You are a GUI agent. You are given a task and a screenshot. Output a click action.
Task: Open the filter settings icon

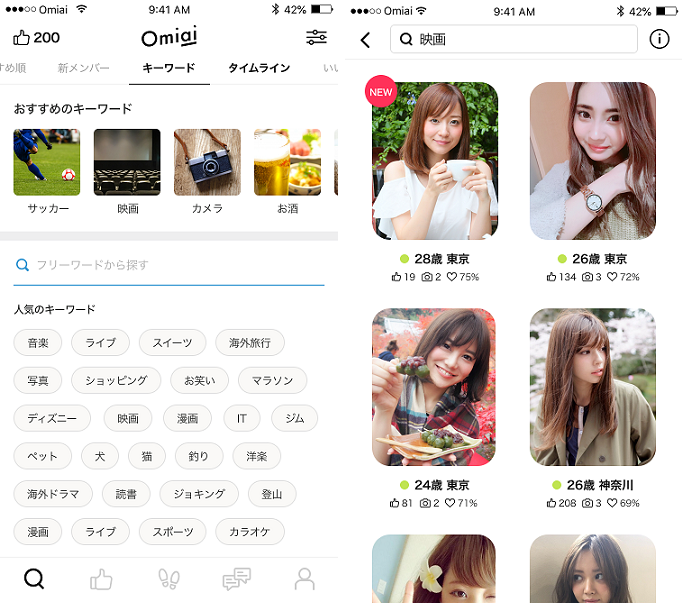(316, 38)
